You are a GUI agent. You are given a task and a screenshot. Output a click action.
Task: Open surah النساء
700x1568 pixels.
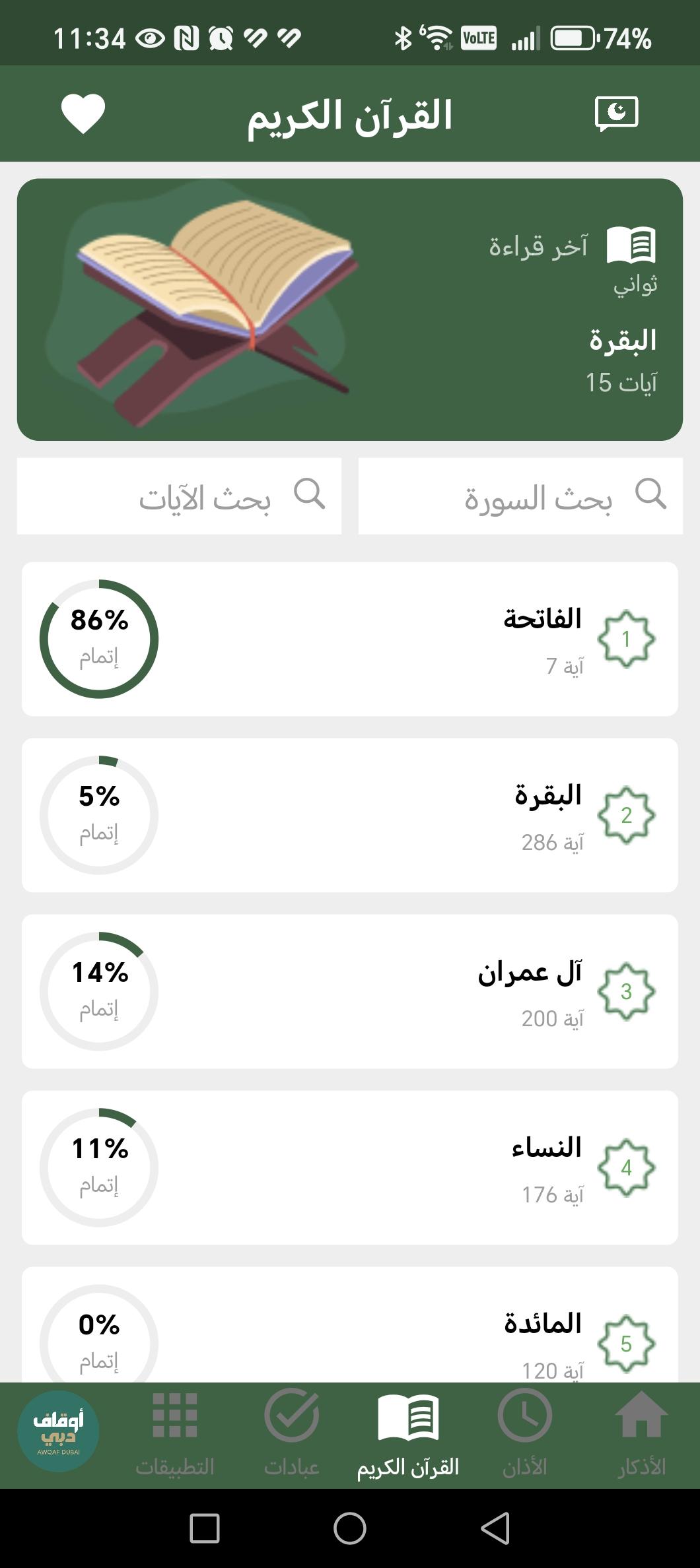click(x=350, y=1167)
